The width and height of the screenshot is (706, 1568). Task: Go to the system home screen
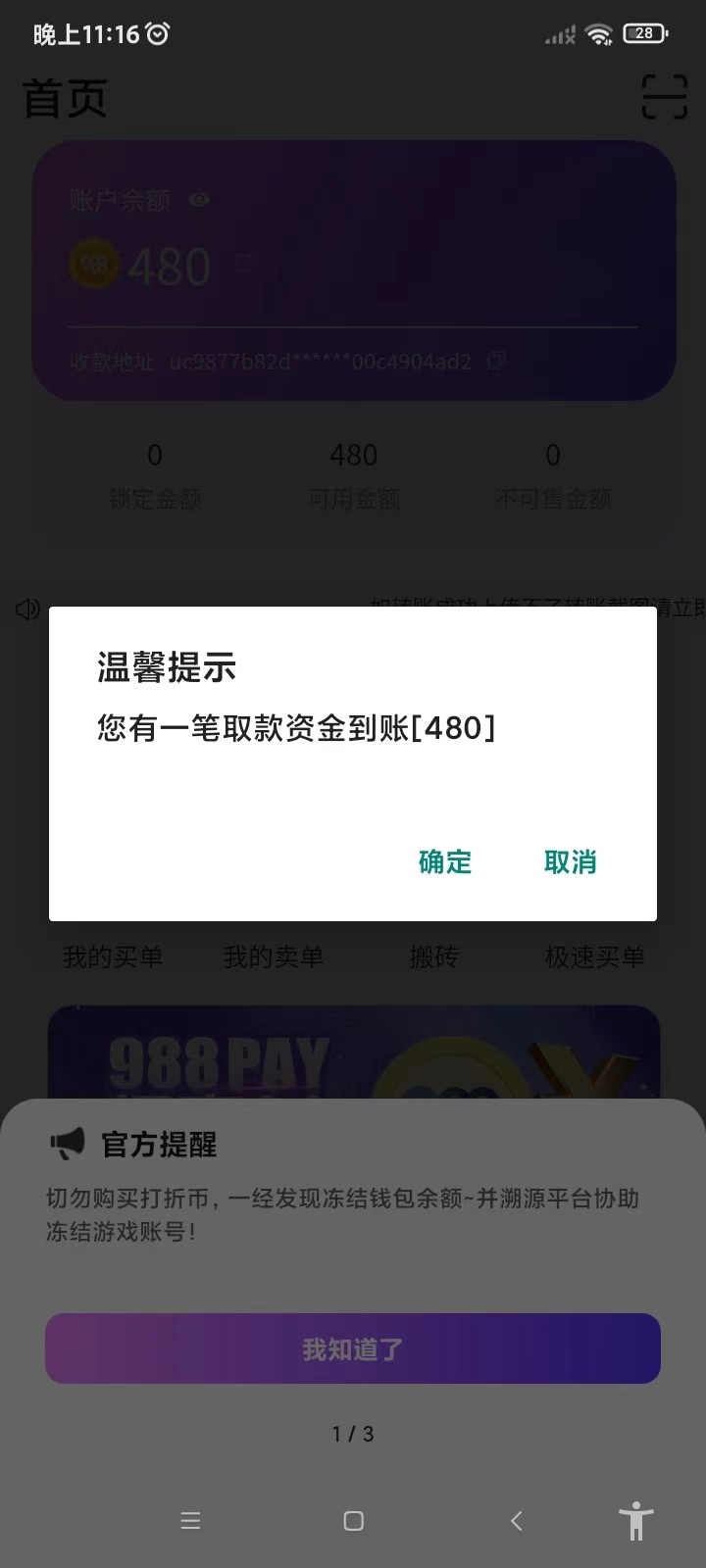click(x=354, y=1520)
